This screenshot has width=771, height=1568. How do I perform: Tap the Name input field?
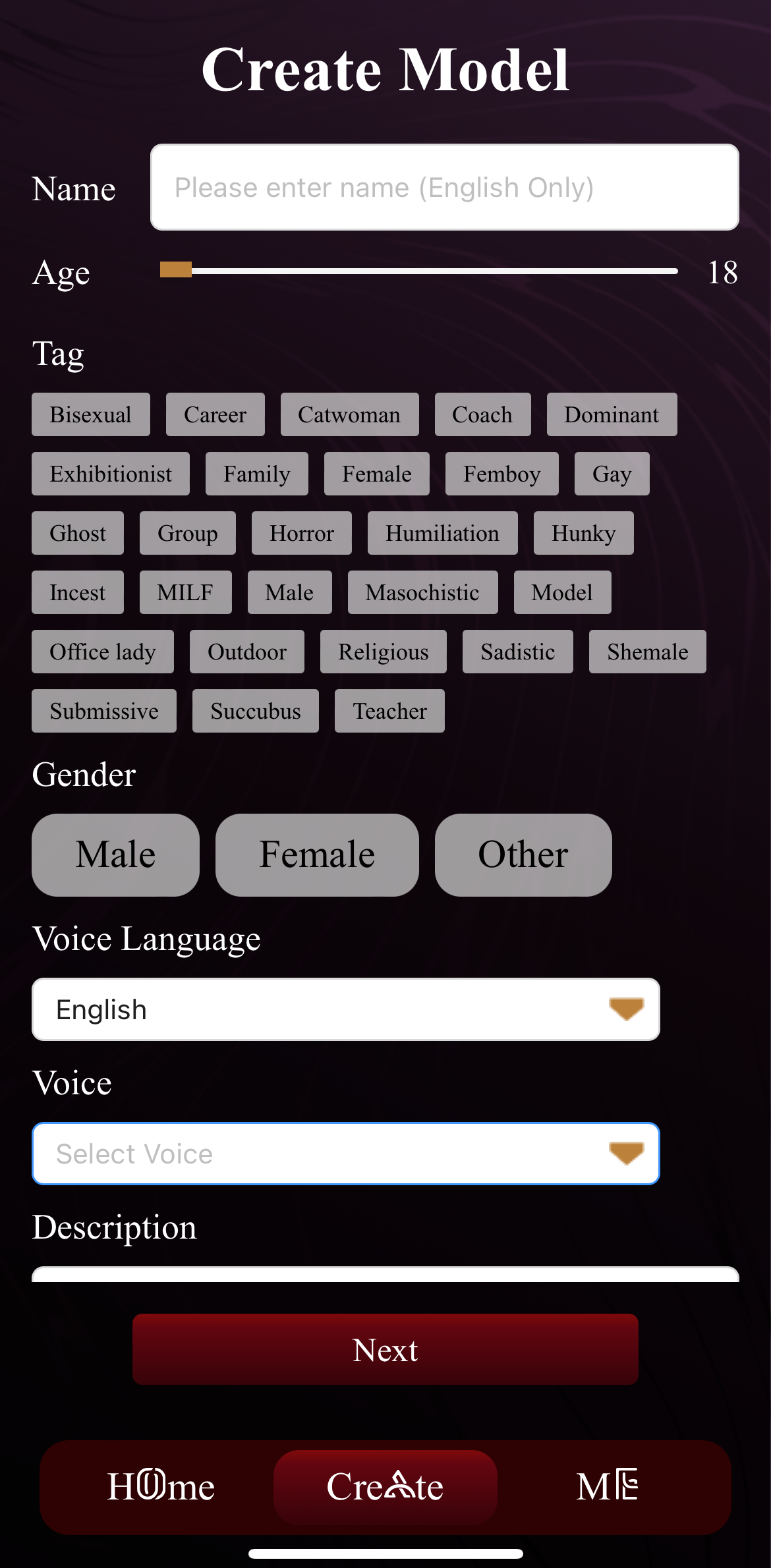click(445, 188)
